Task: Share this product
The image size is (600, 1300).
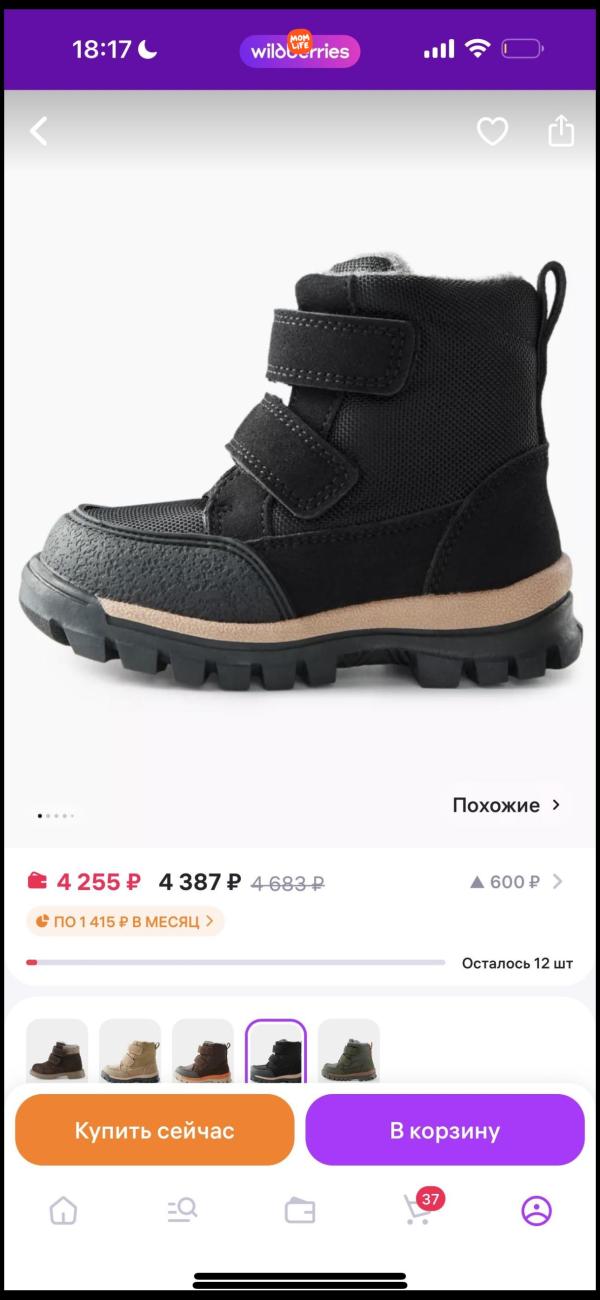Action: coord(561,131)
